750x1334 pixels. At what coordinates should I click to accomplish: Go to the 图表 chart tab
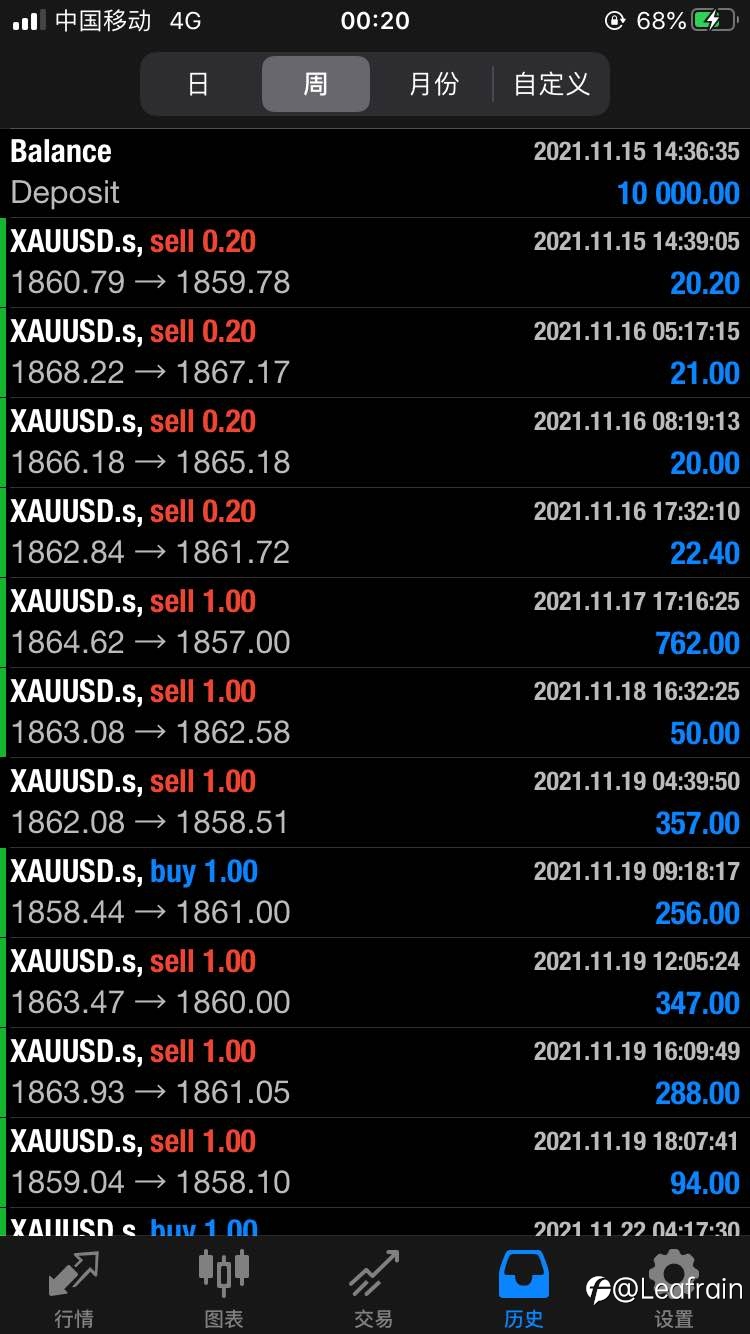click(x=224, y=1288)
